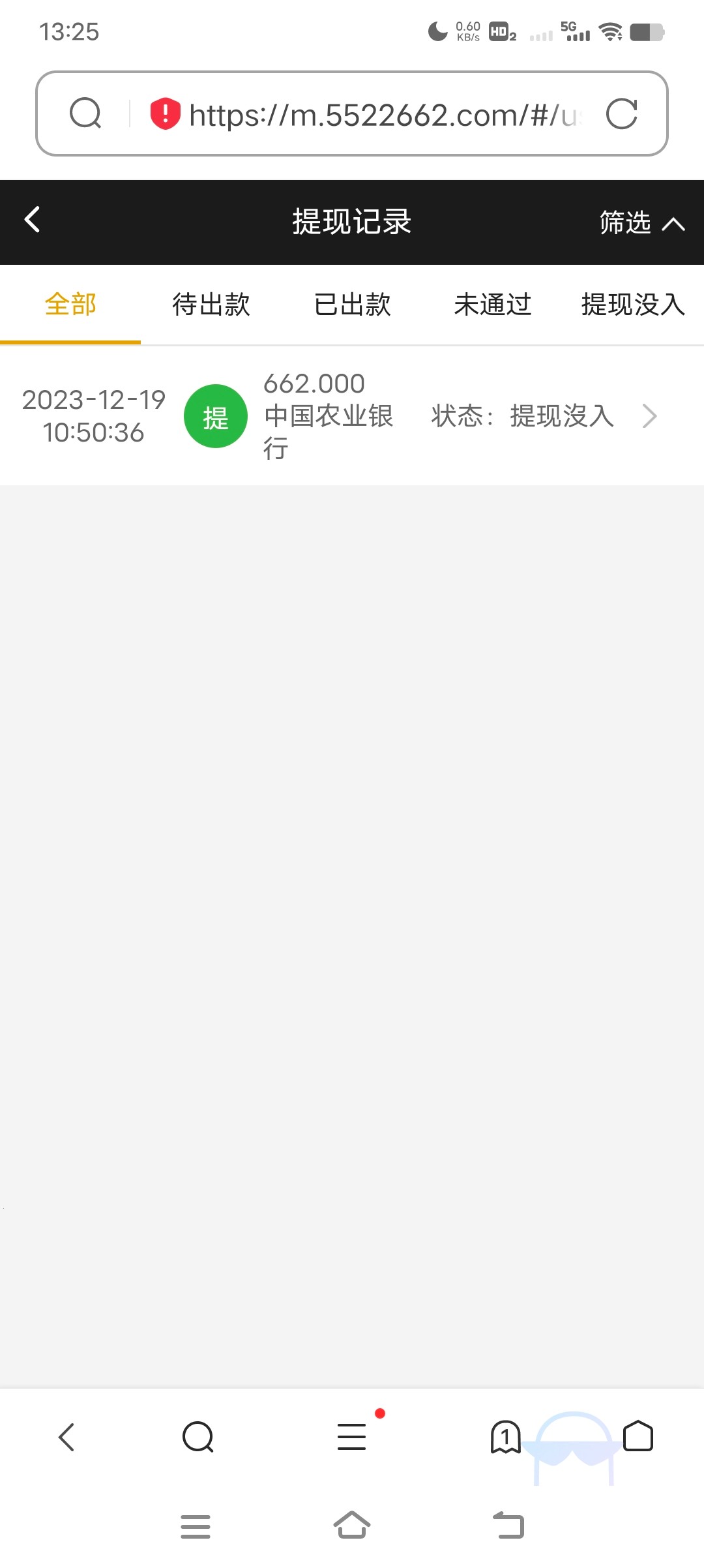Go to browser home page
This screenshot has width=704, height=1568.
click(638, 1436)
